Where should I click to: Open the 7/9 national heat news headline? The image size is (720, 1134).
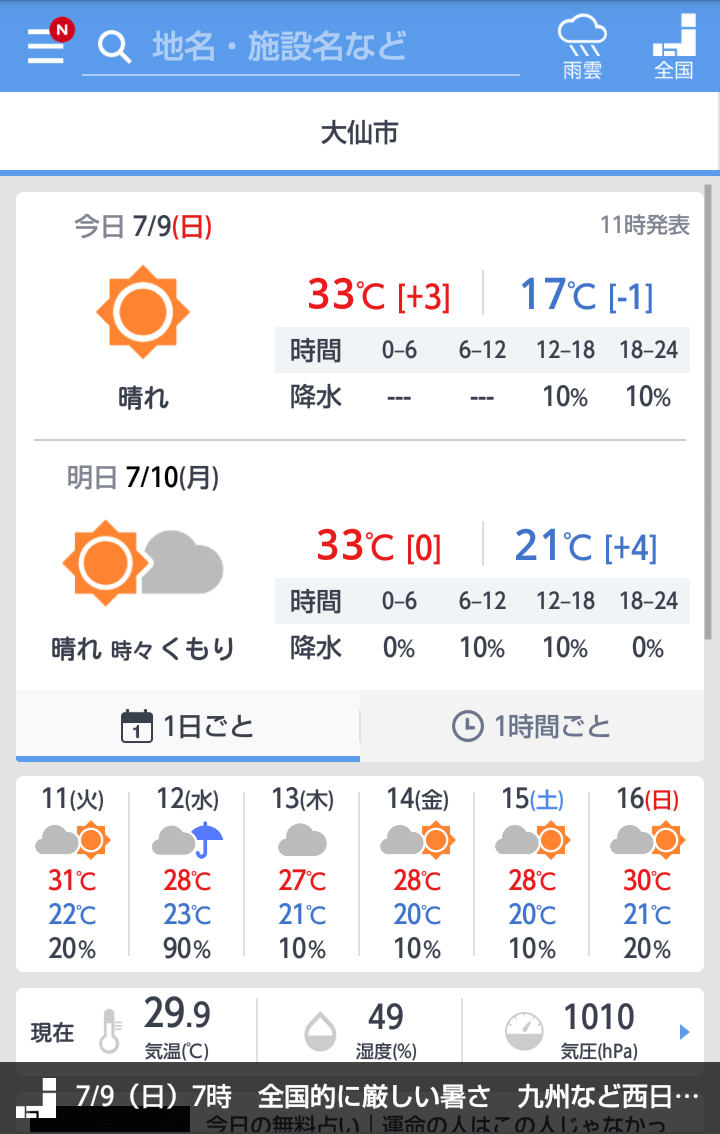tap(380, 1096)
